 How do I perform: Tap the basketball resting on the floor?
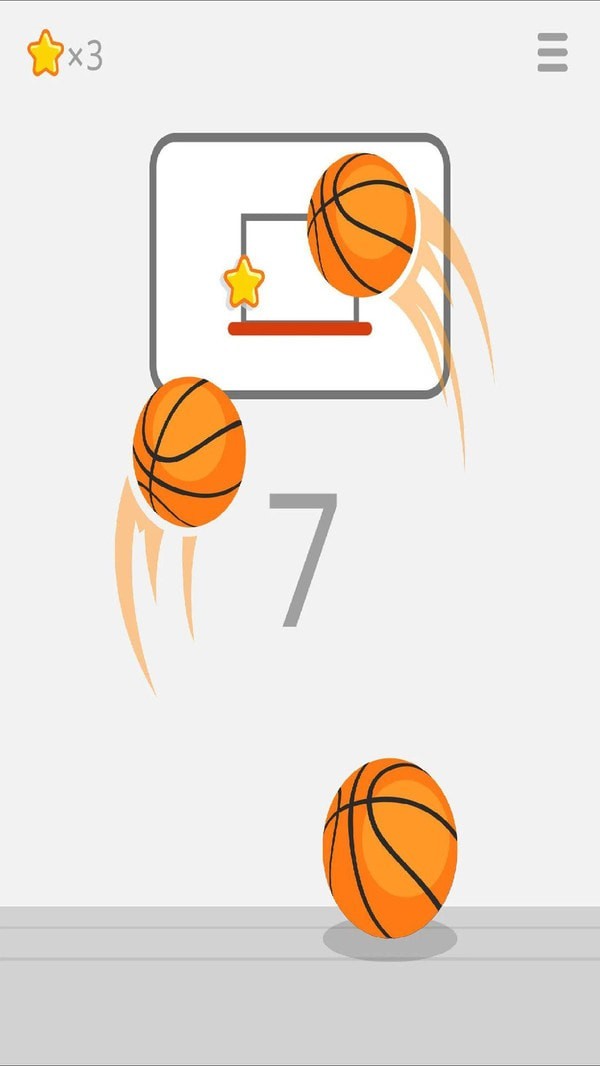[x=390, y=847]
